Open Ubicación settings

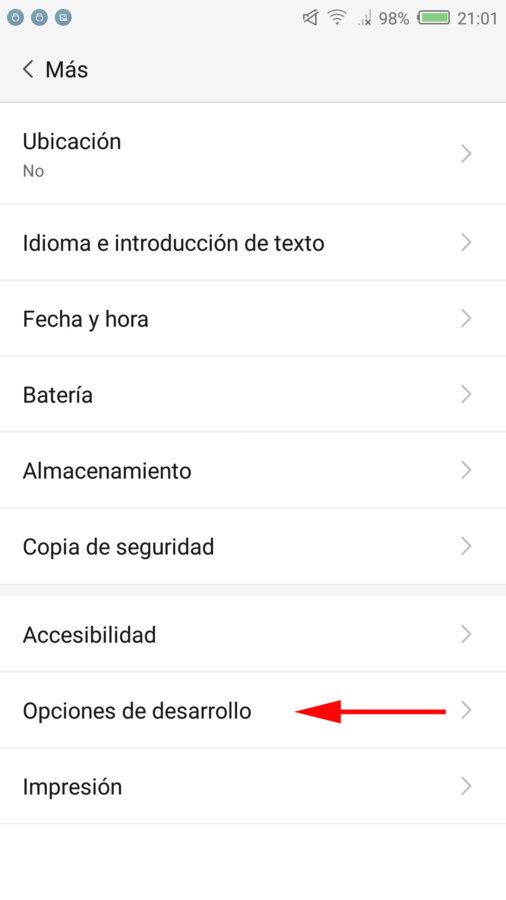253,153
